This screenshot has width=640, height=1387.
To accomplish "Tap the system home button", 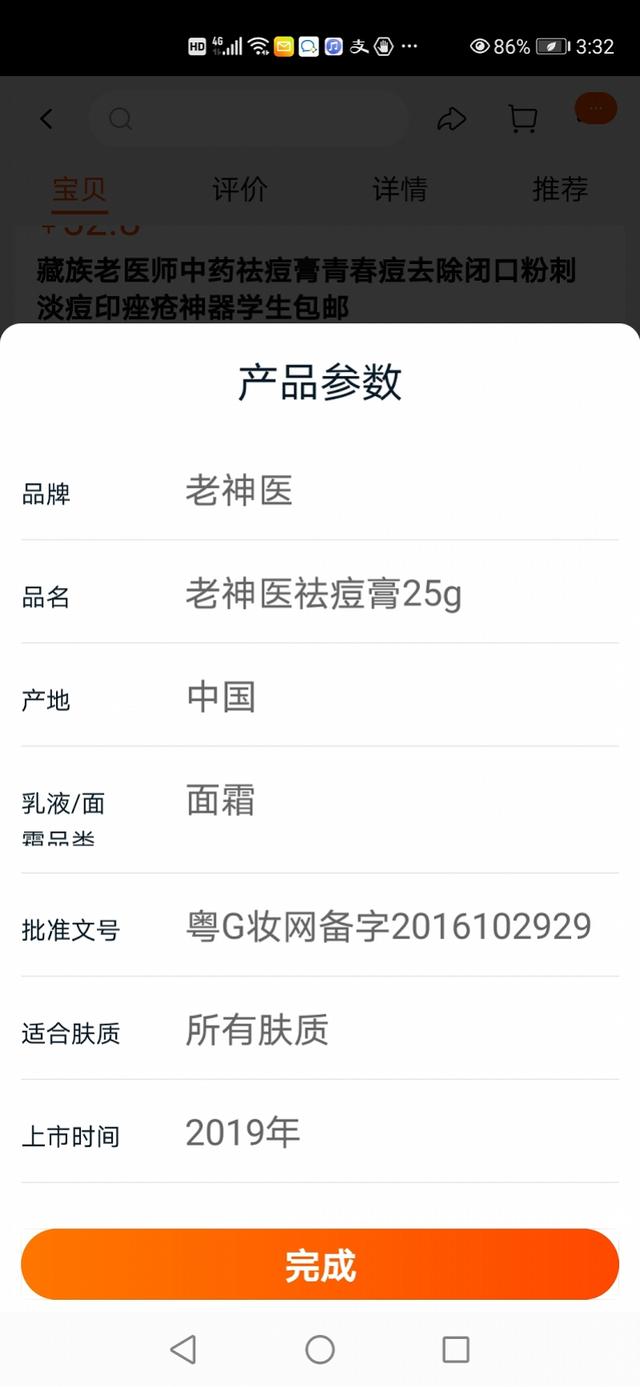I will point(320,1350).
